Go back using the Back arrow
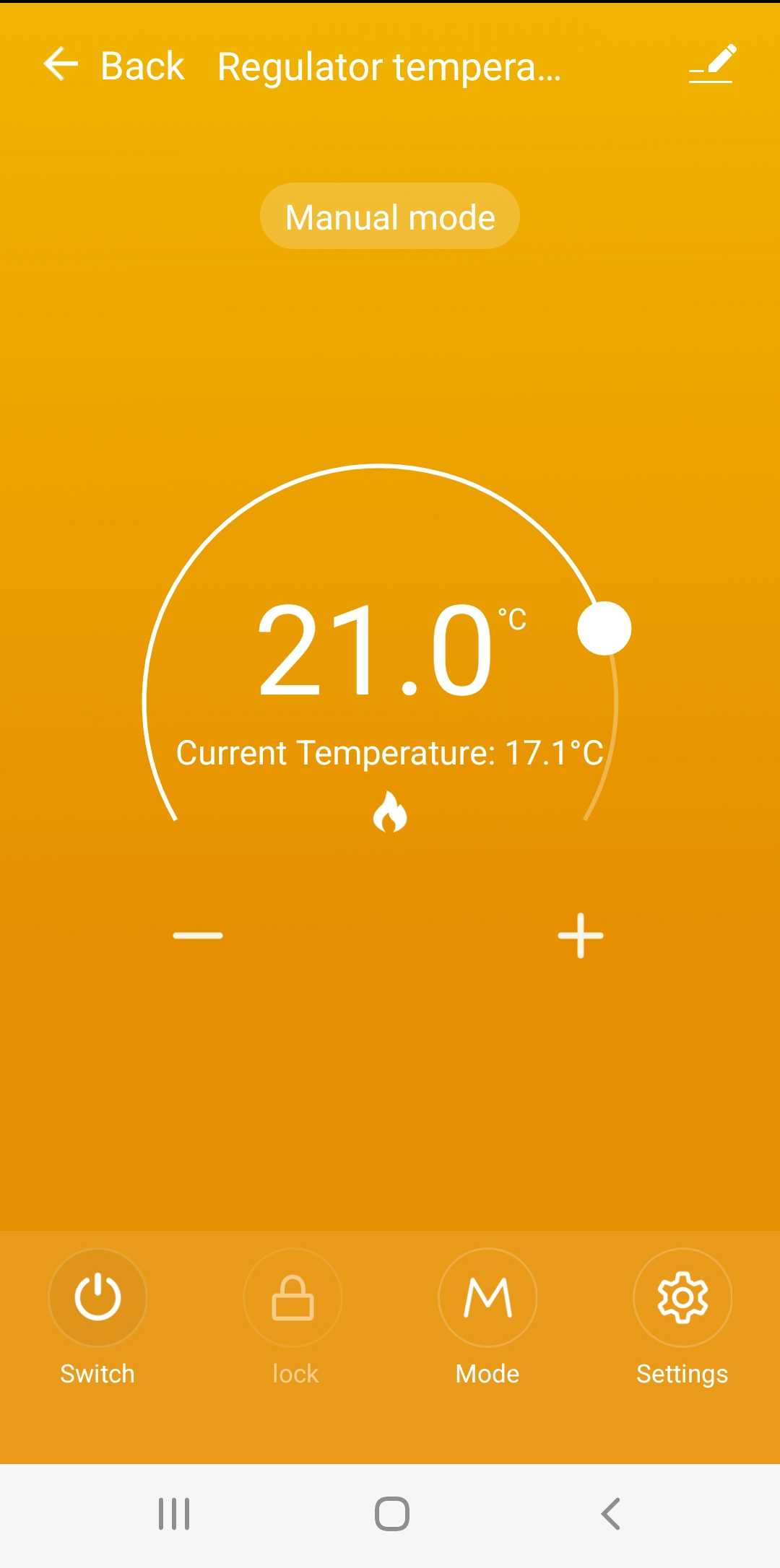 click(x=61, y=65)
